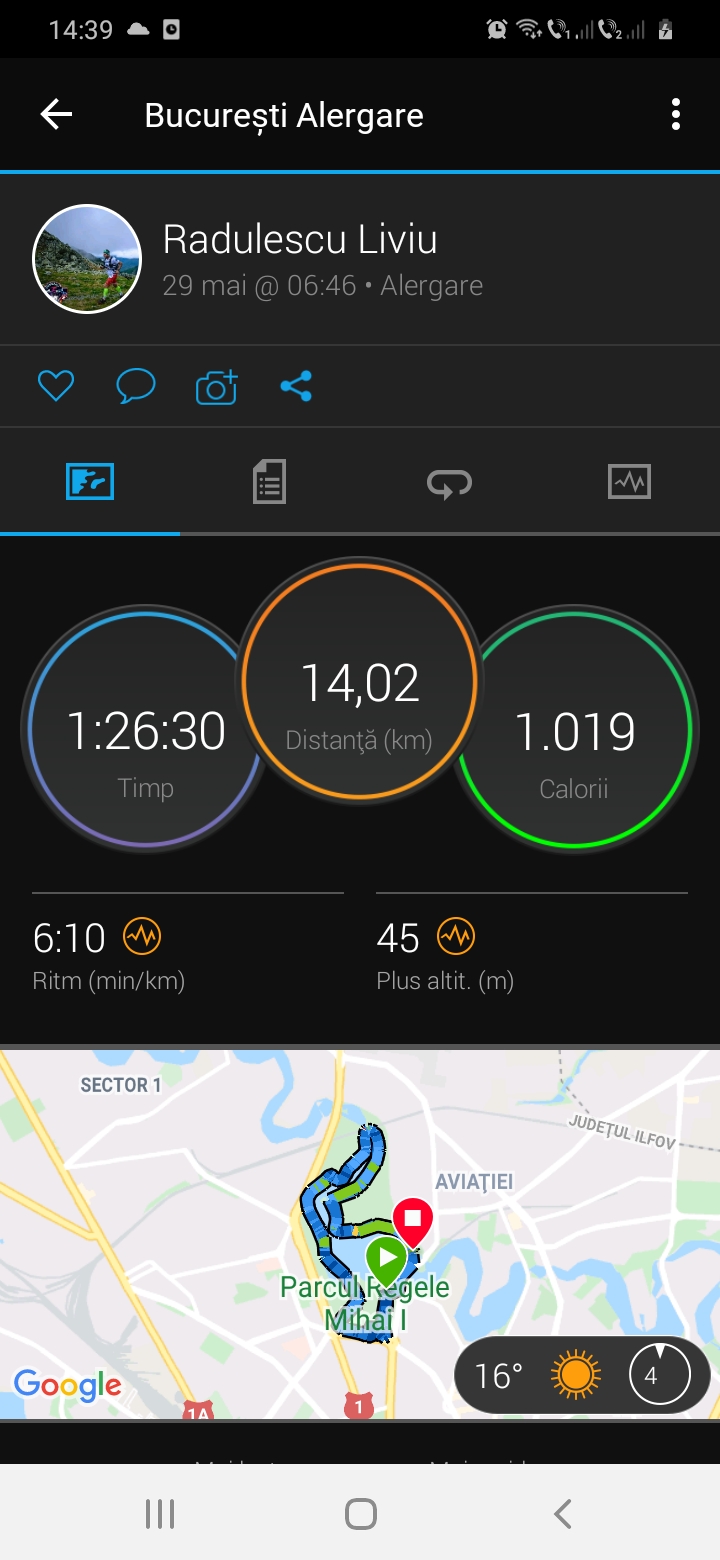Open Radulescu Liviu's profile picture
This screenshot has width=720, height=1560.
click(x=87, y=259)
